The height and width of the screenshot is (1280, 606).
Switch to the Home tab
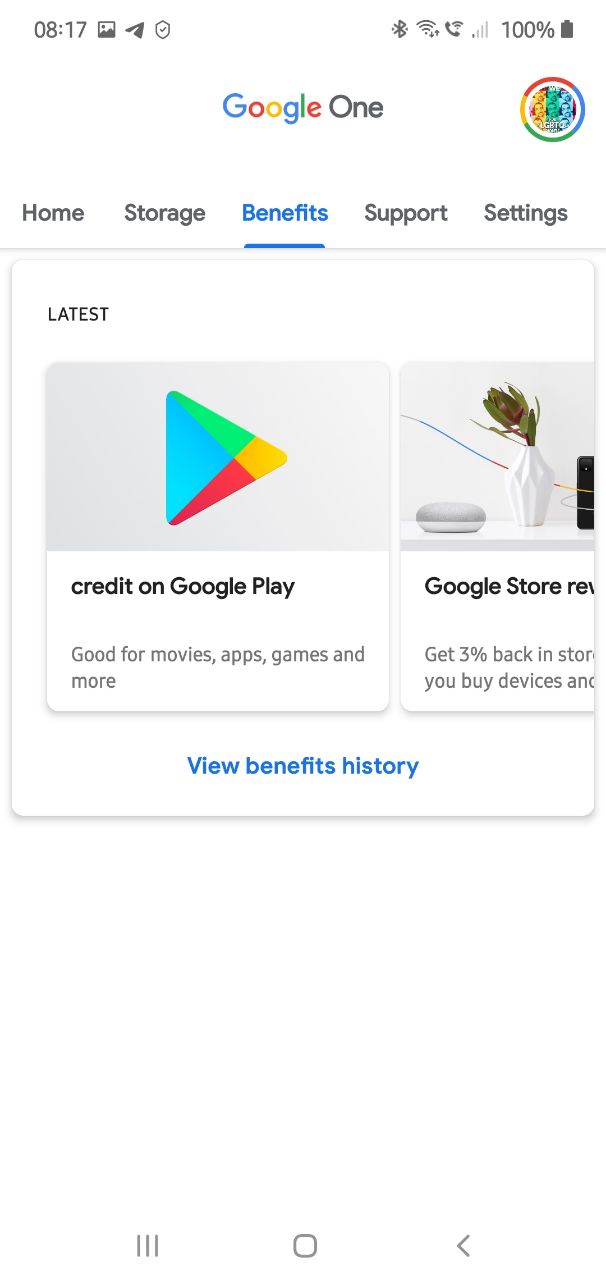point(53,213)
